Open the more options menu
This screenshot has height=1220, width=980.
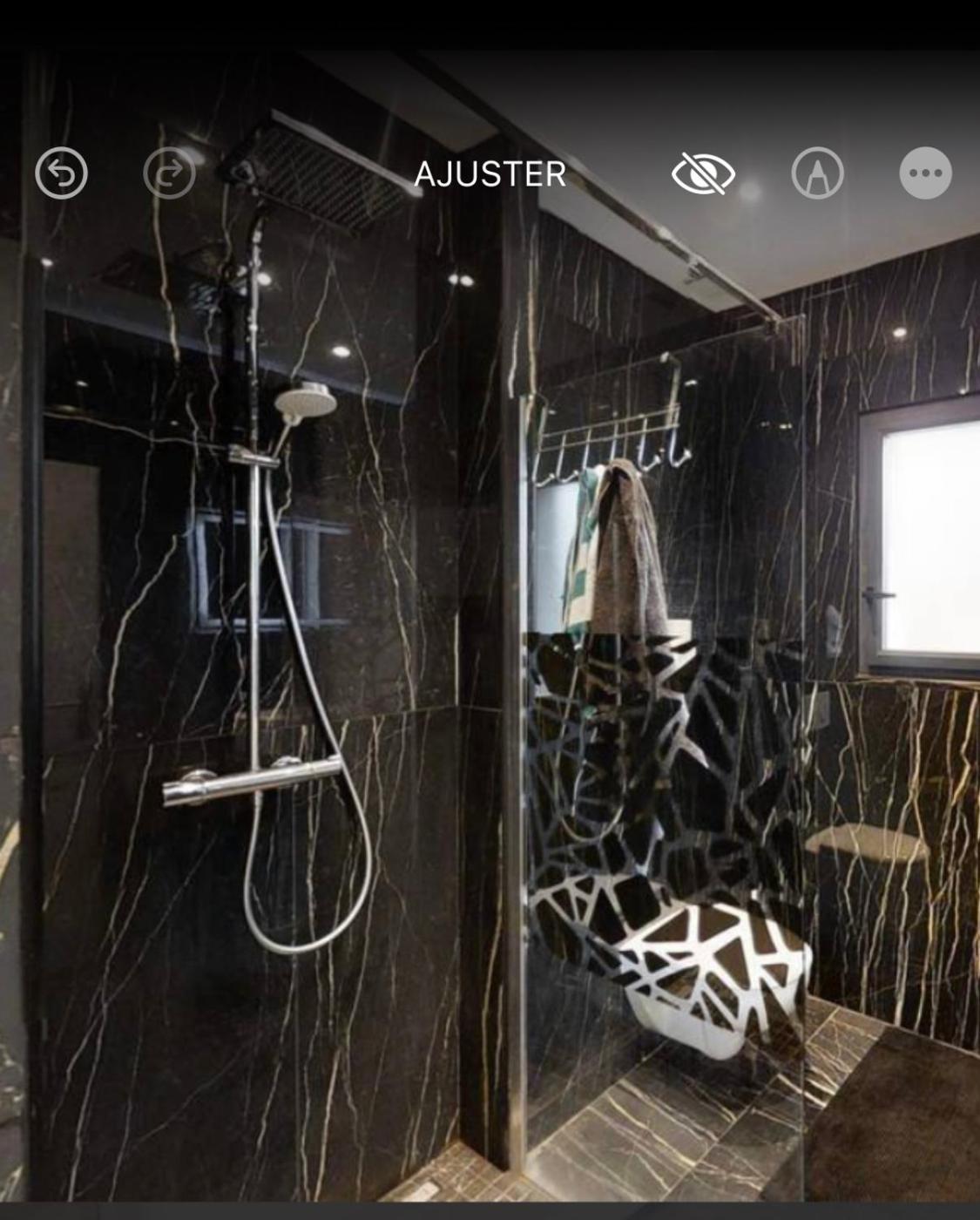tap(925, 173)
